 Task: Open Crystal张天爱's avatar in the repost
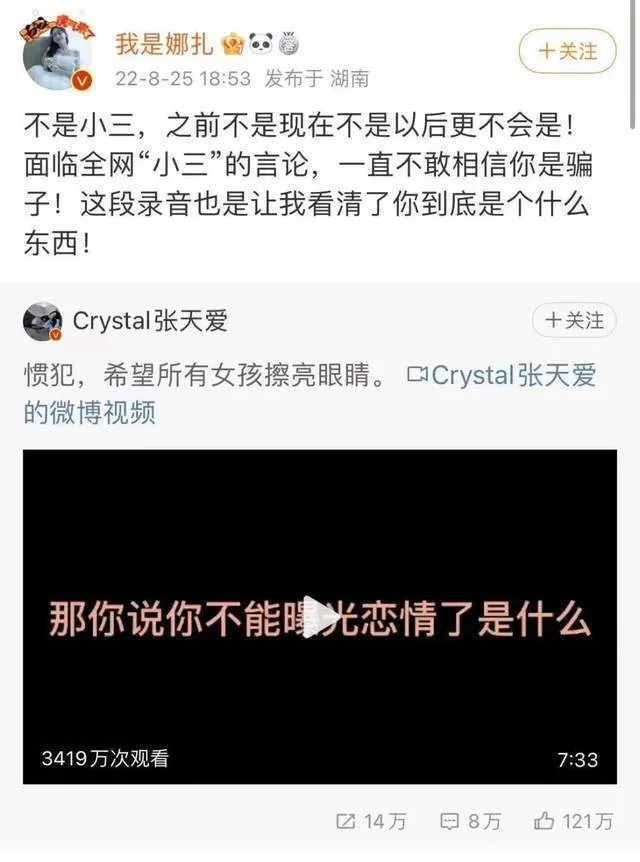pyautogui.click(x=44, y=321)
